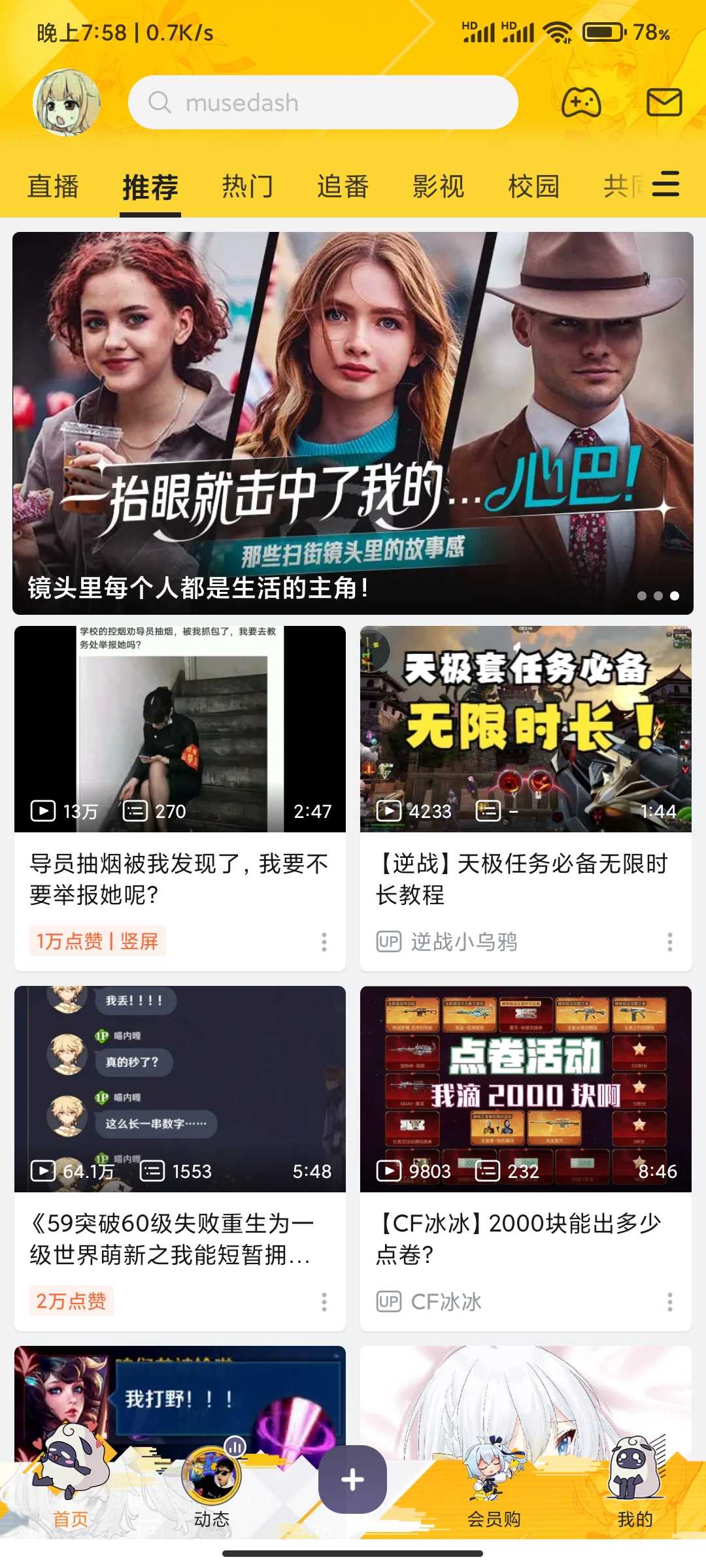706x1568 pixels.
Task: Open the game center controller icon
Action: (581, 103)
